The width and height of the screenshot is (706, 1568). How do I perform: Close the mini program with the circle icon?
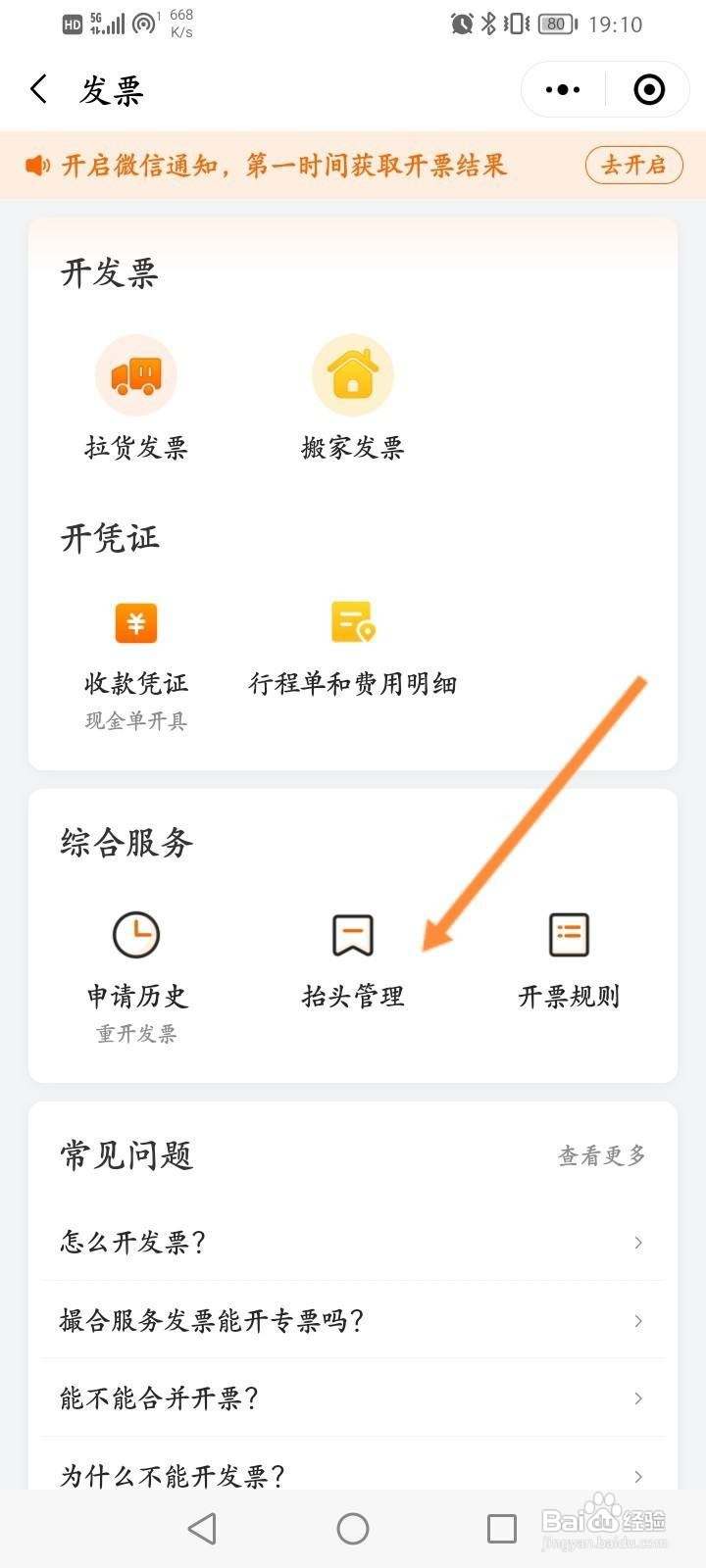click(649, 90)
